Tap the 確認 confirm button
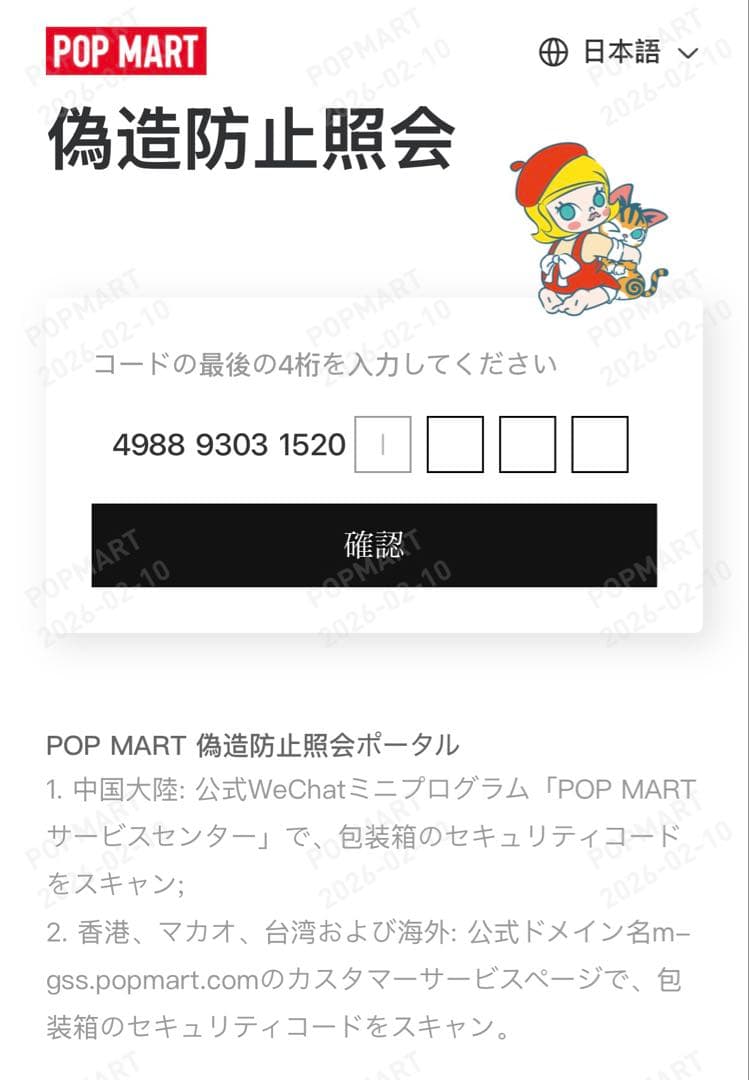The height and width of the screenshot is (1080, 749). (x=374, y=545)
